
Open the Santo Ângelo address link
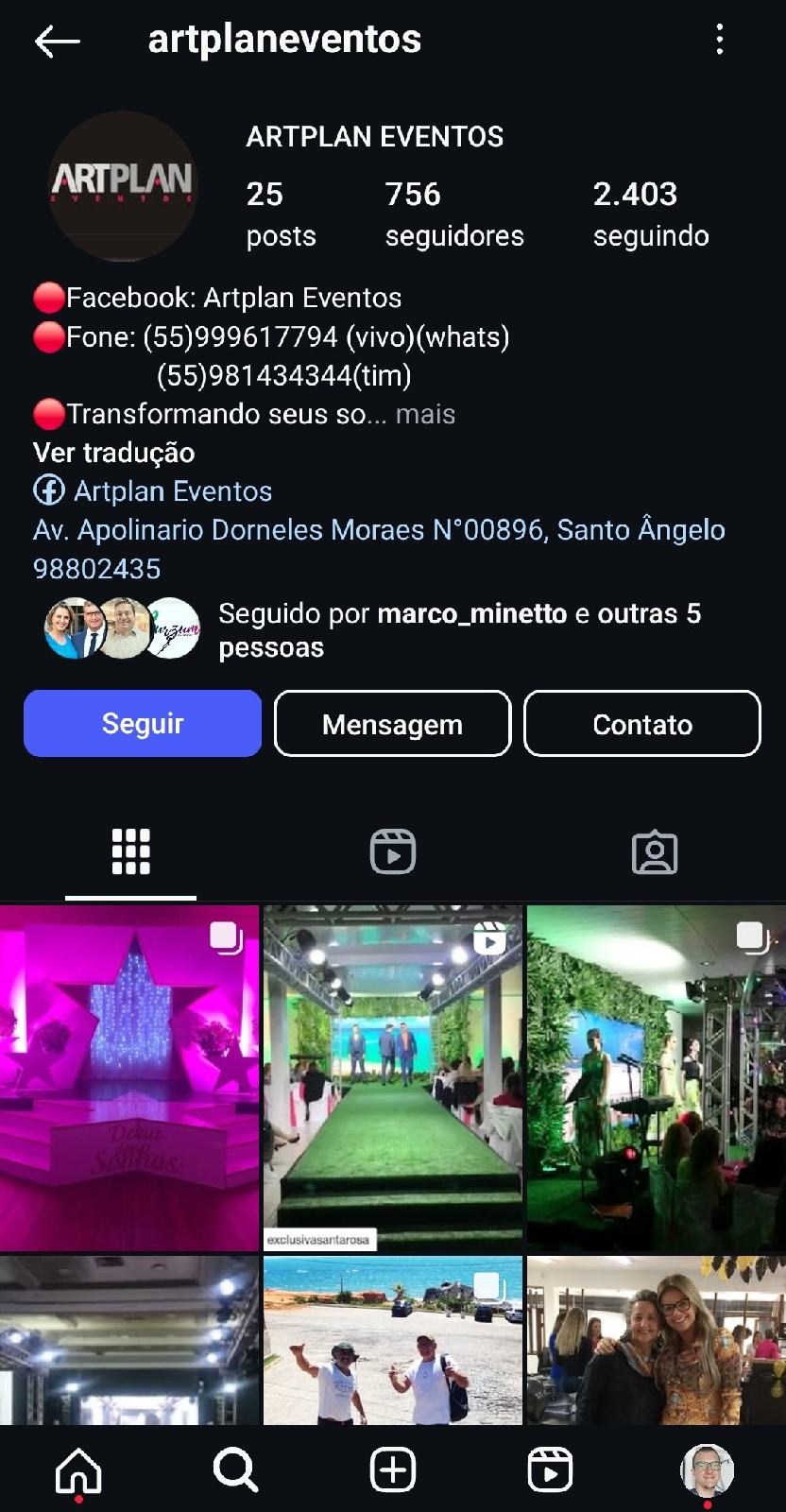378,530
